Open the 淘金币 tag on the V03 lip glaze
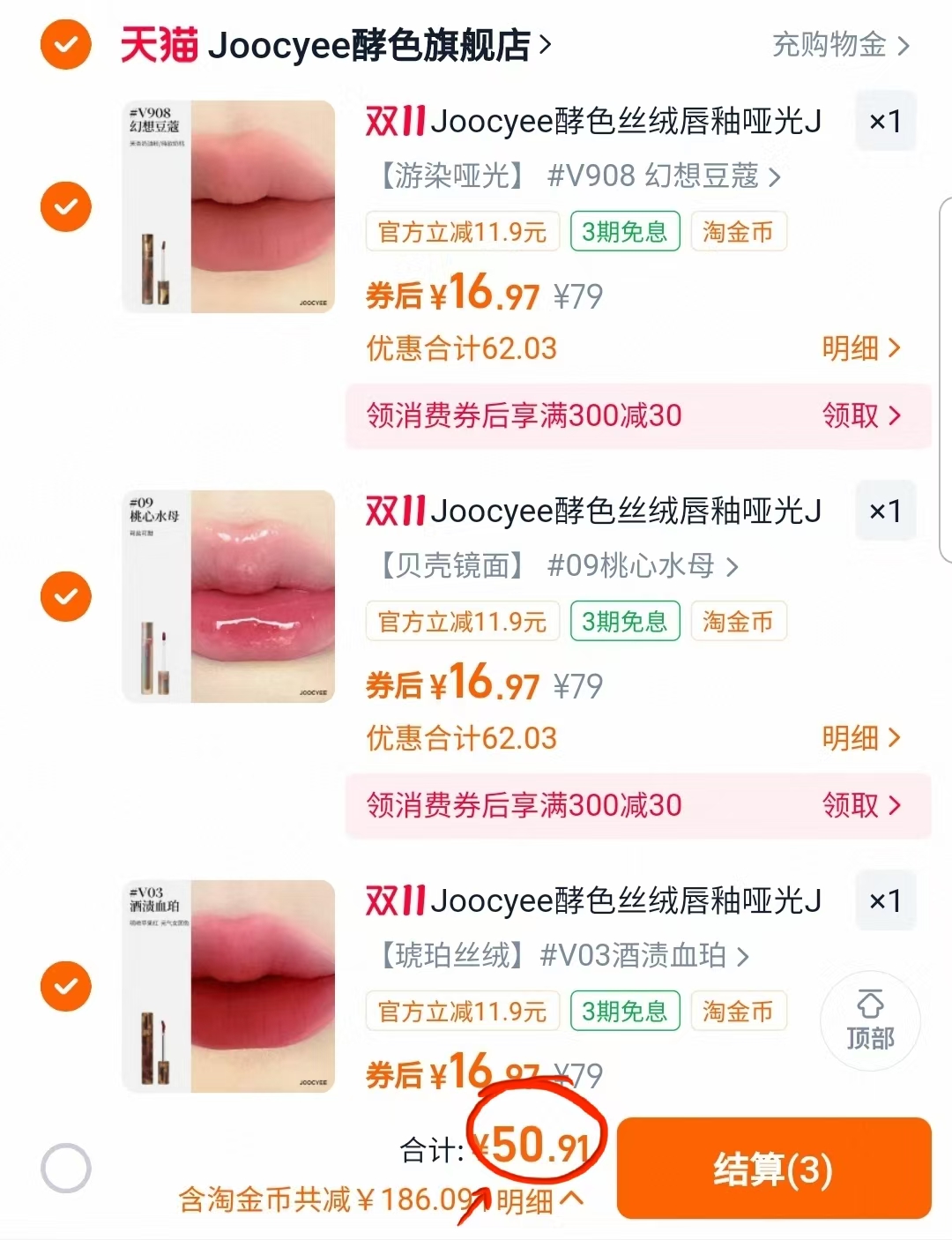The width and height of the screenshot is (952, 1240). pyautogui.click(x=739, y=1011)
